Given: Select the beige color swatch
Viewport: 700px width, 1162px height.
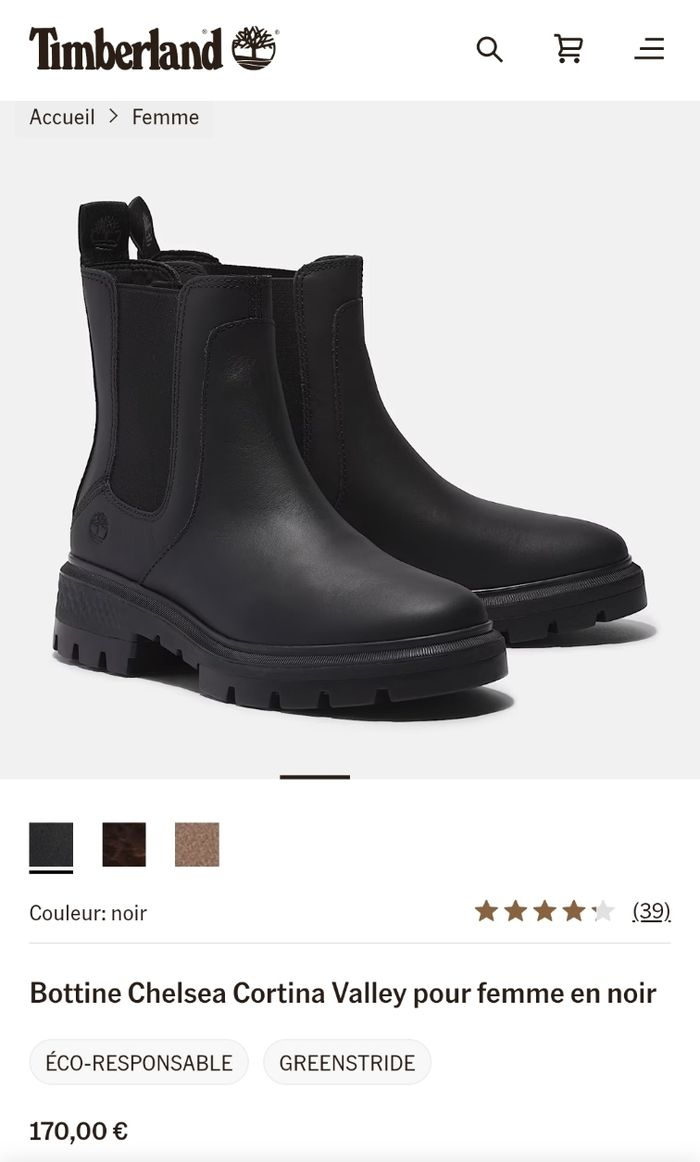Looking at the screenshot, I should [197, 845].
